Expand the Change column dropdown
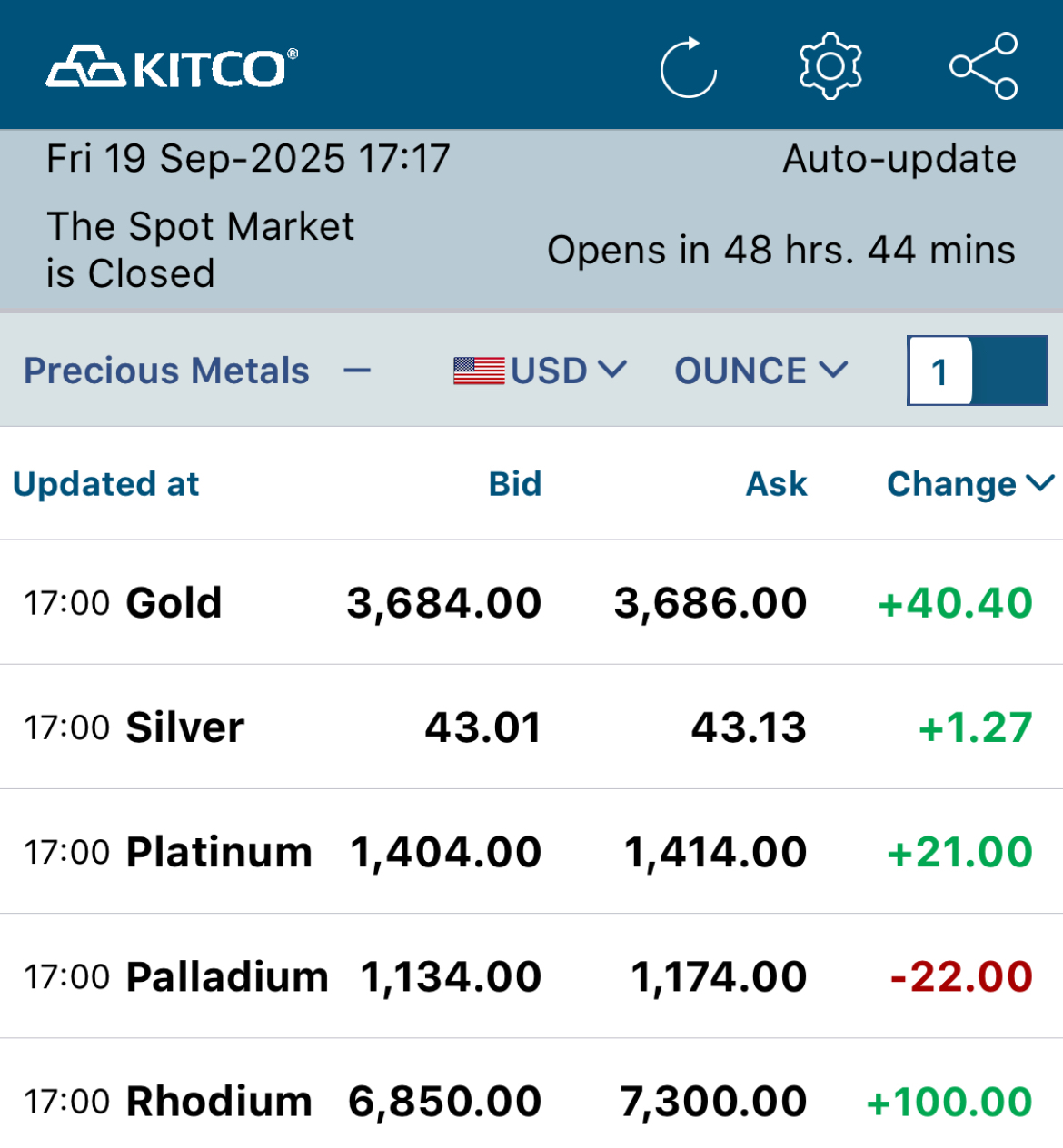 [969, 484]
